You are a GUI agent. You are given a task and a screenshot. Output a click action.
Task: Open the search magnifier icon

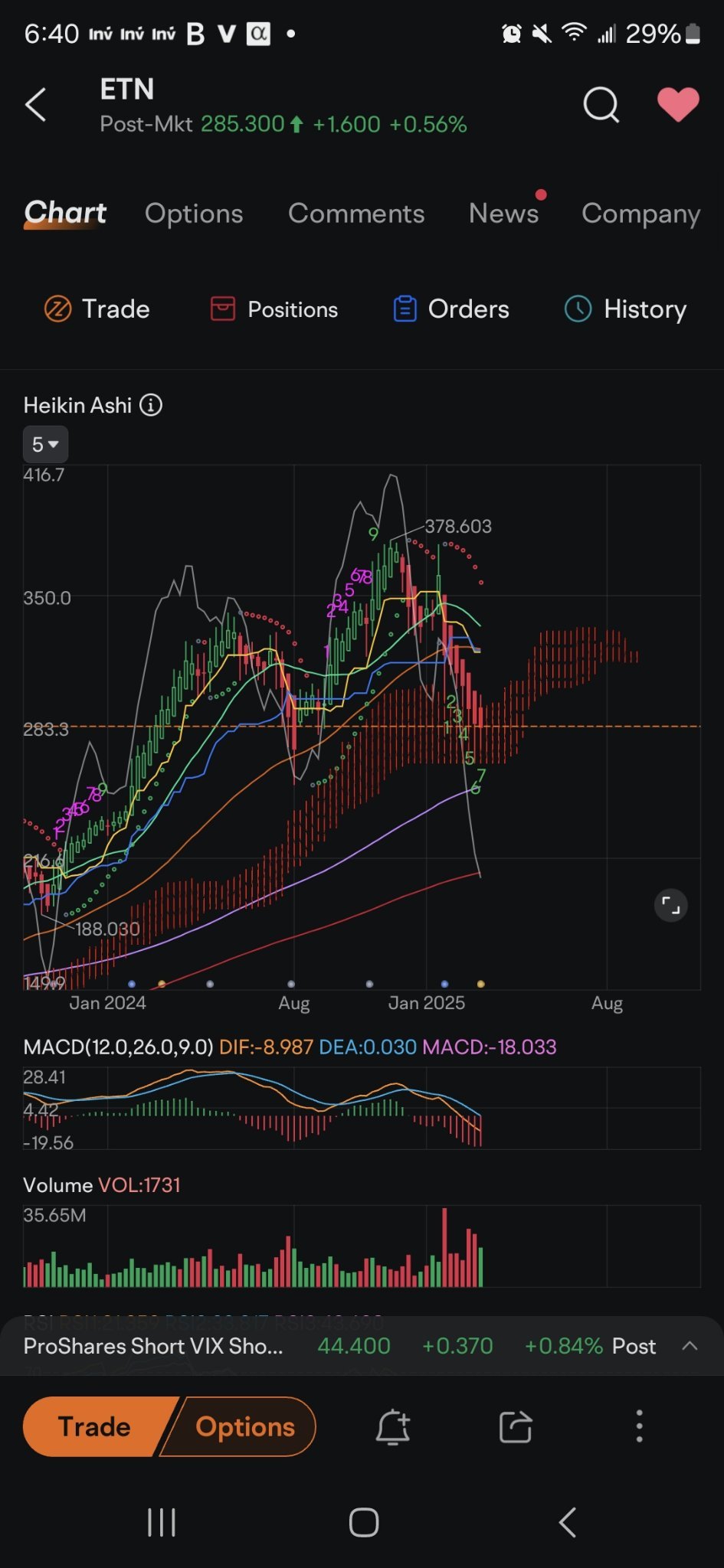(x=601, y=105)
